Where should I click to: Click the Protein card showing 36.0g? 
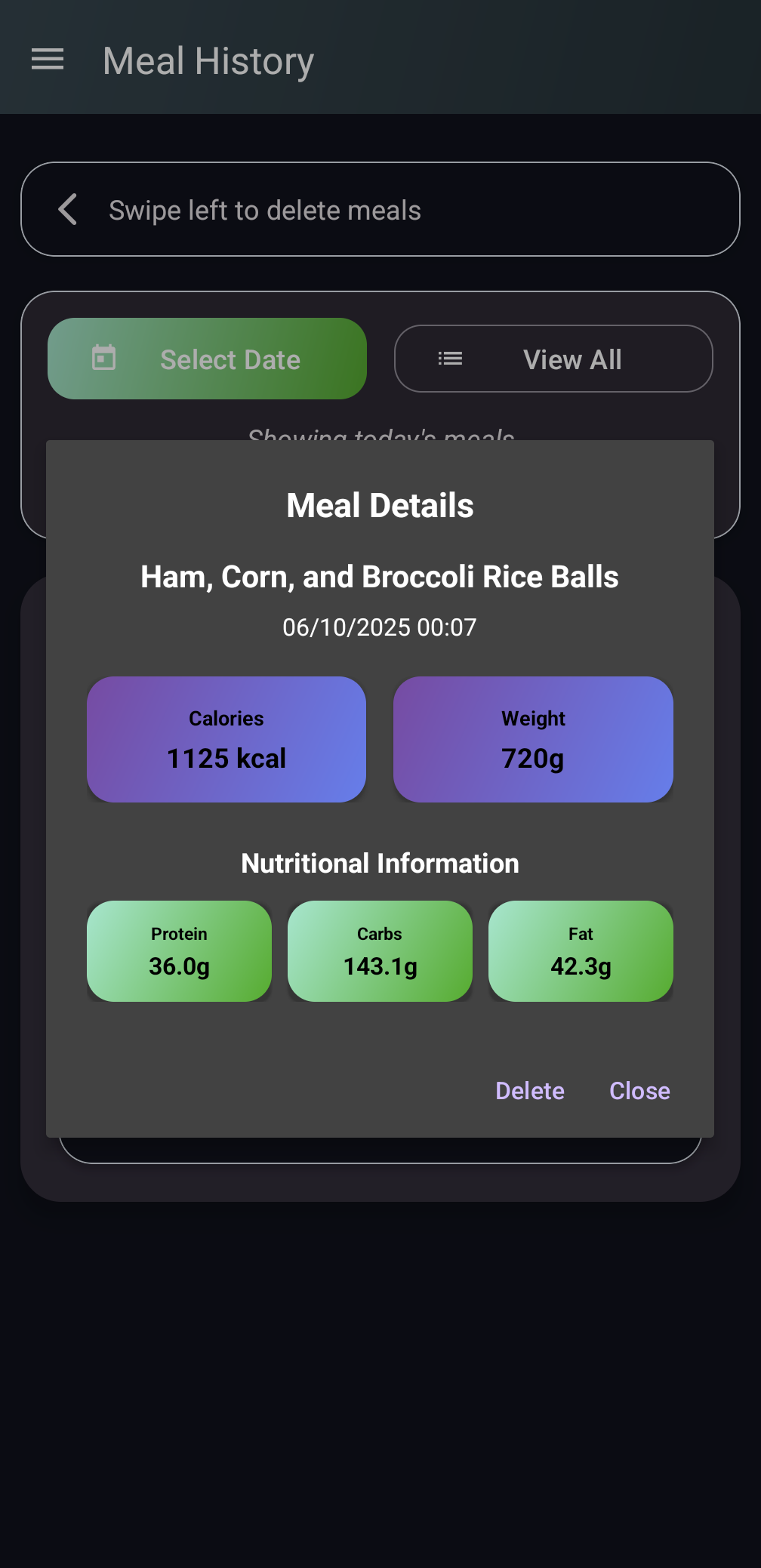tap(178, 950)
